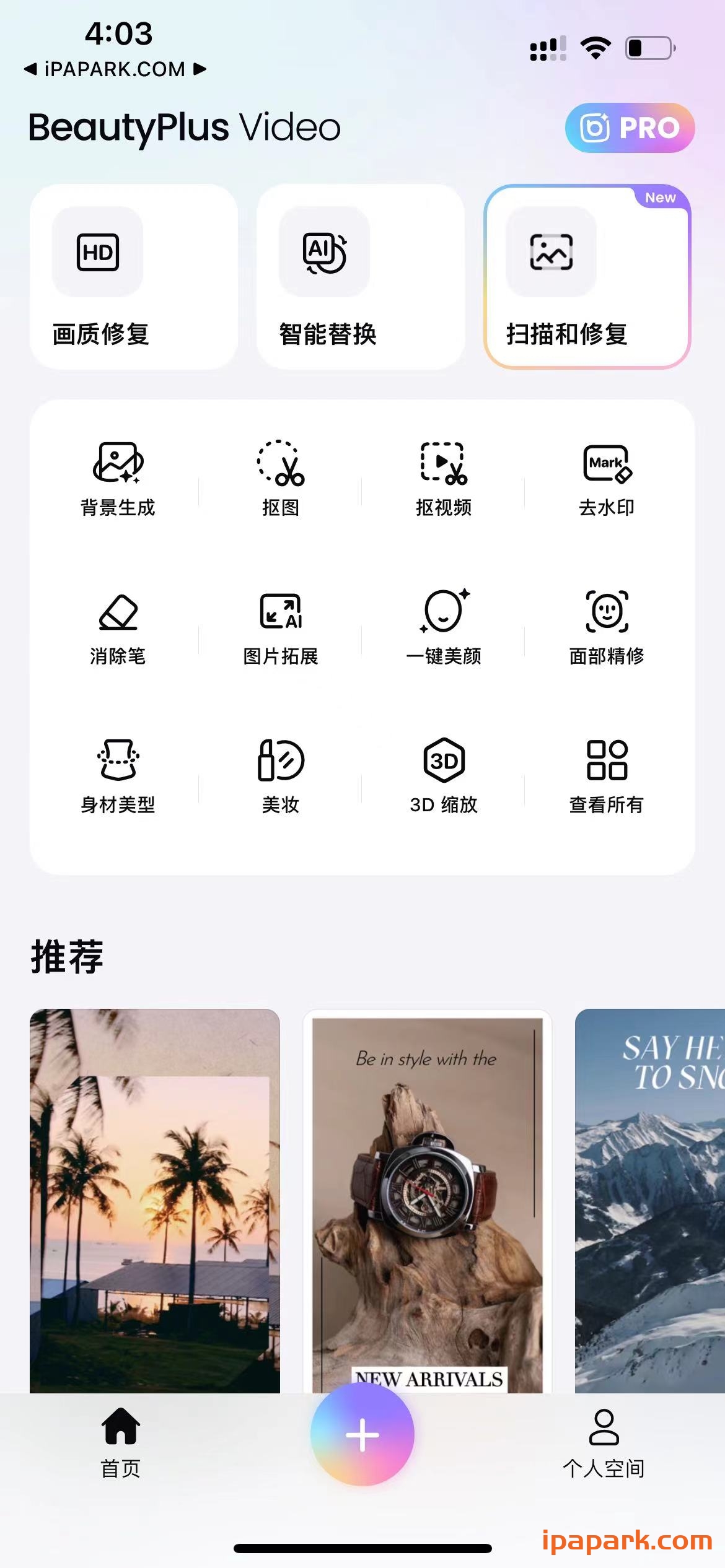Select the 3D 缩放 zoom effect
Viewport: 725px width, 1568px height.
[x=443, y=777]
